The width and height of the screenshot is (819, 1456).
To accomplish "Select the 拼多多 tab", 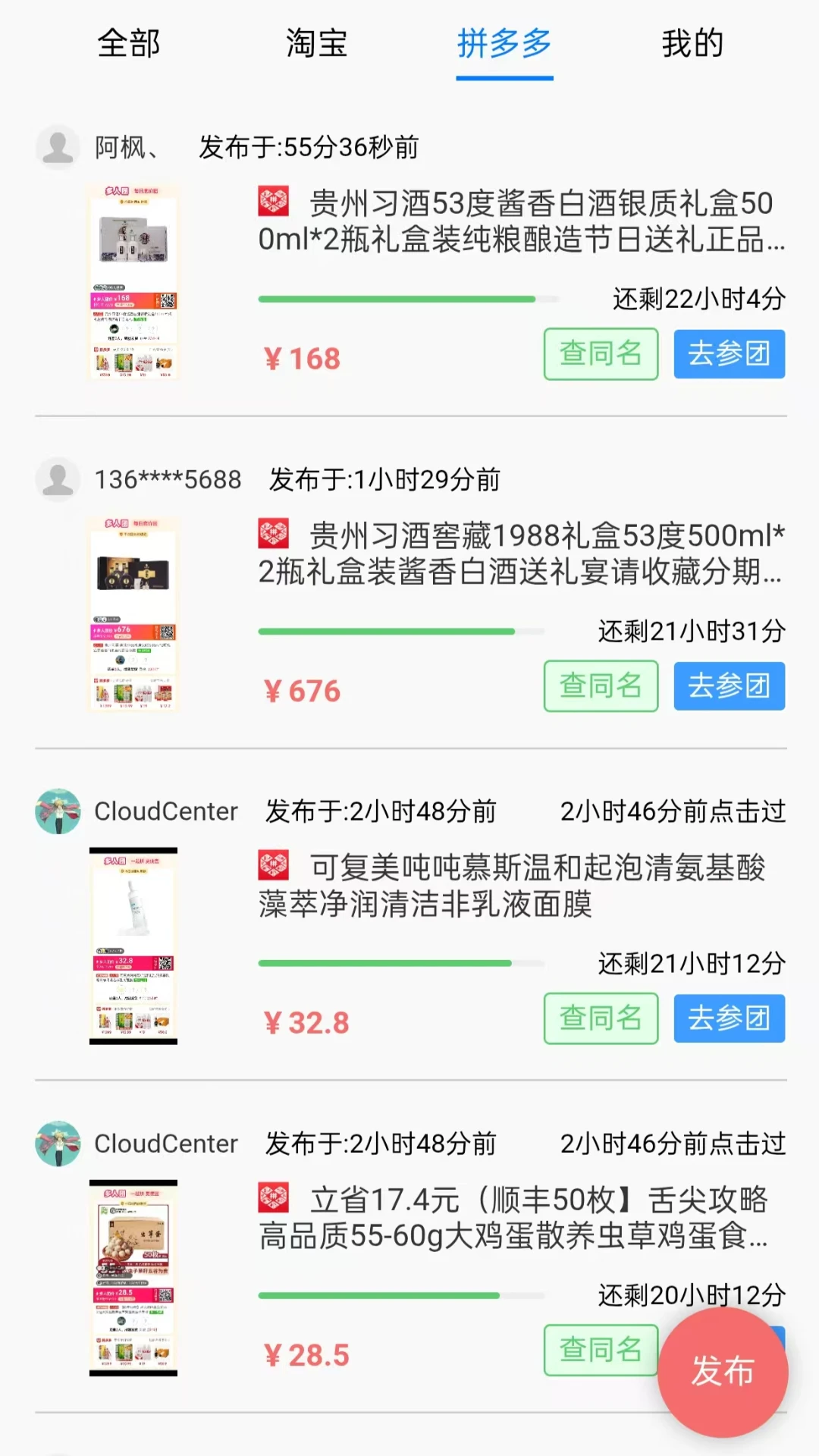I will (x=504, y=44).
